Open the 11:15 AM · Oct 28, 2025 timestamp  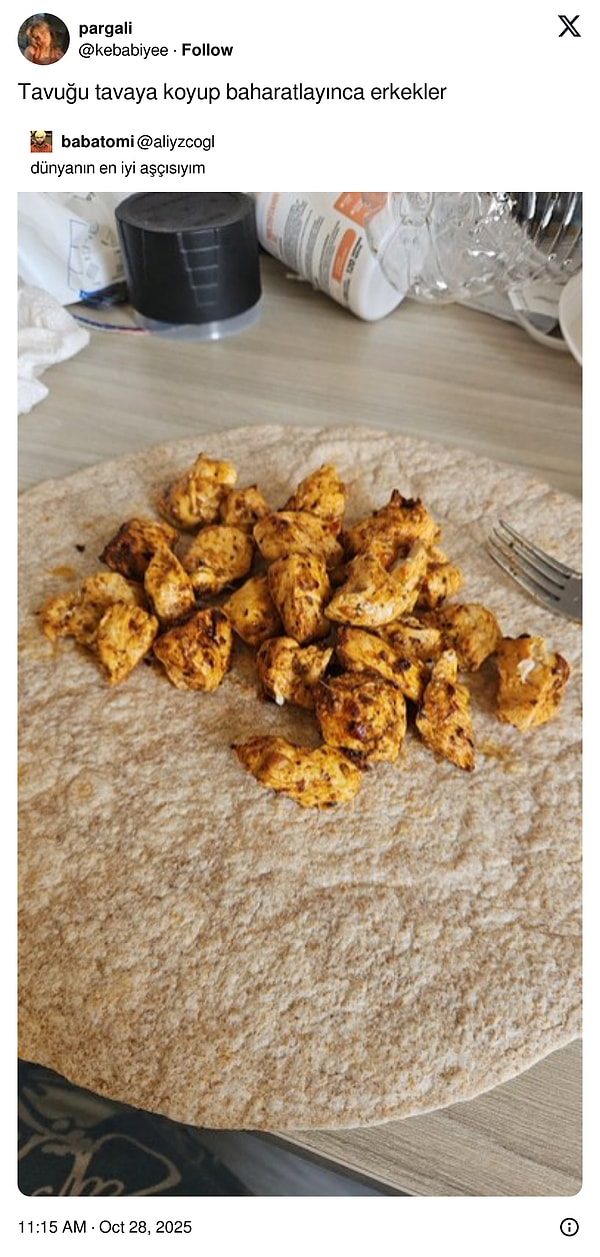pyautogui.click(x=105, y=1227)
